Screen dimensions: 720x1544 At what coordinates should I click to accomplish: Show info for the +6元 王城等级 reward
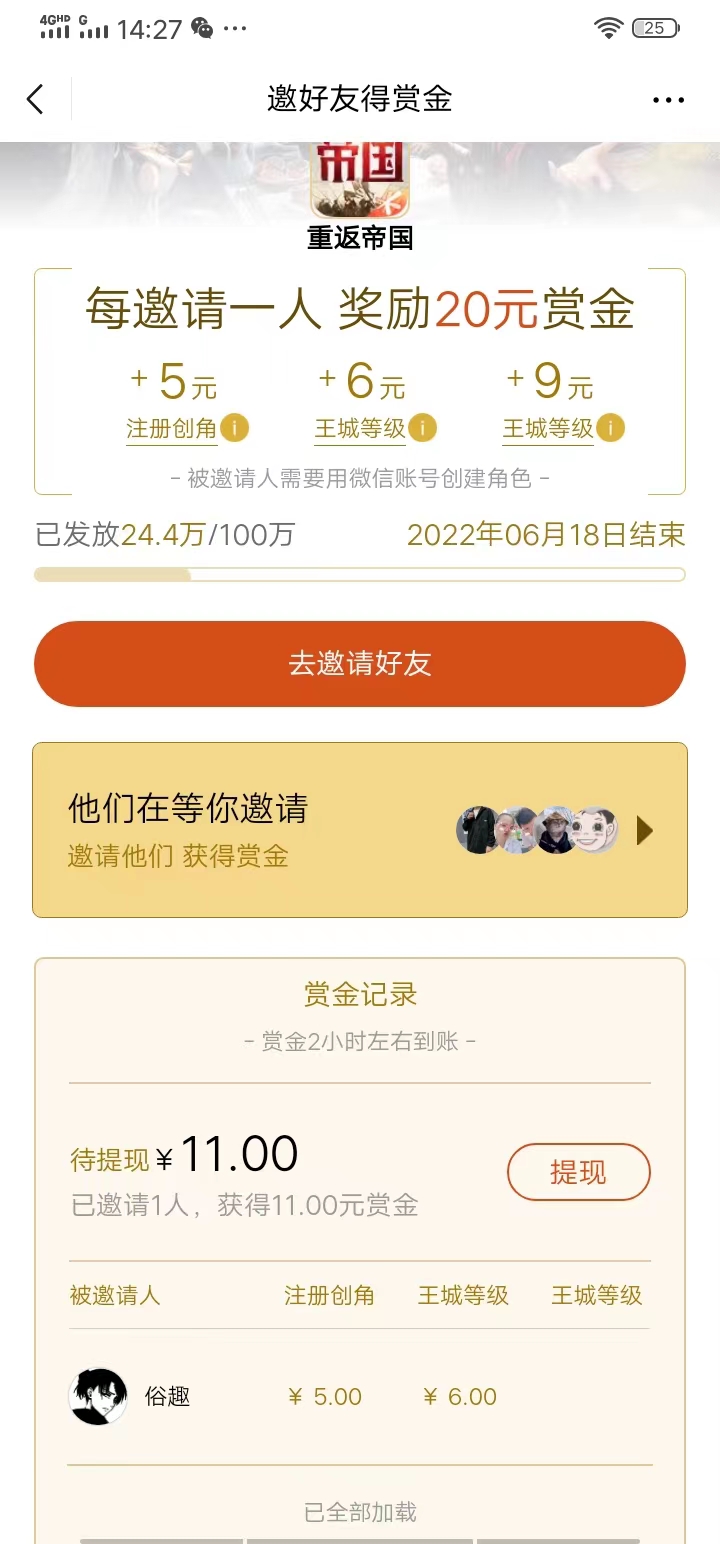click(422, 429)
